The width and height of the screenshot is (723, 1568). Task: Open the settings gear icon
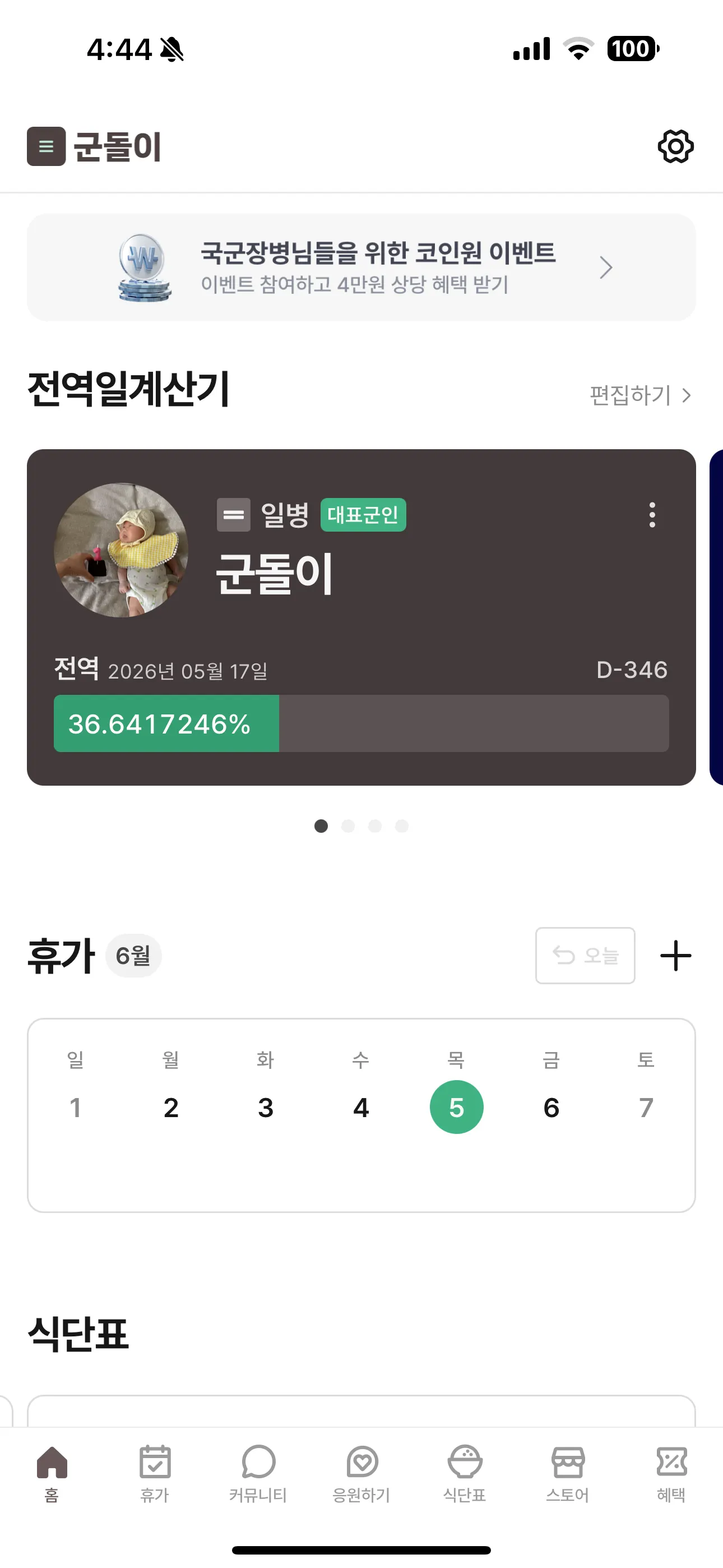coord(675,146)
